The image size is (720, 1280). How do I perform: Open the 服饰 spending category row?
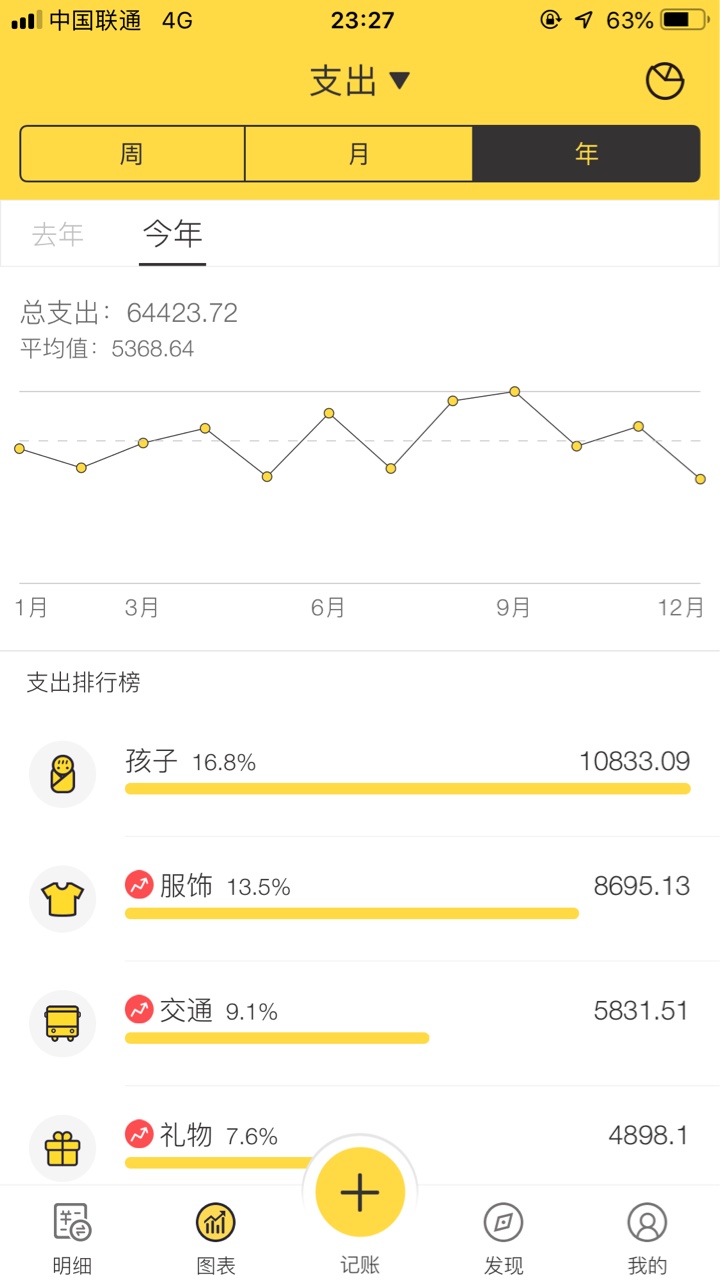[360, 899]
